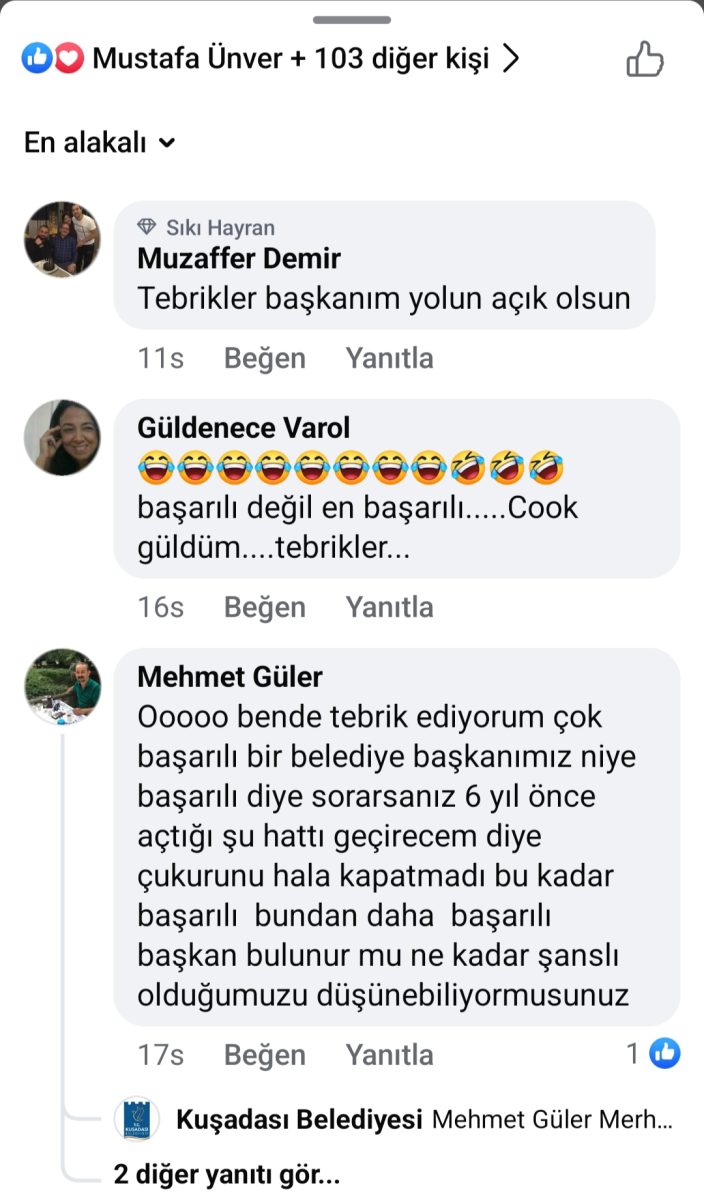Like Mehmet Güler's comment
Image resolution: width=704 pixels, height=1200 pixels.
264,1055
